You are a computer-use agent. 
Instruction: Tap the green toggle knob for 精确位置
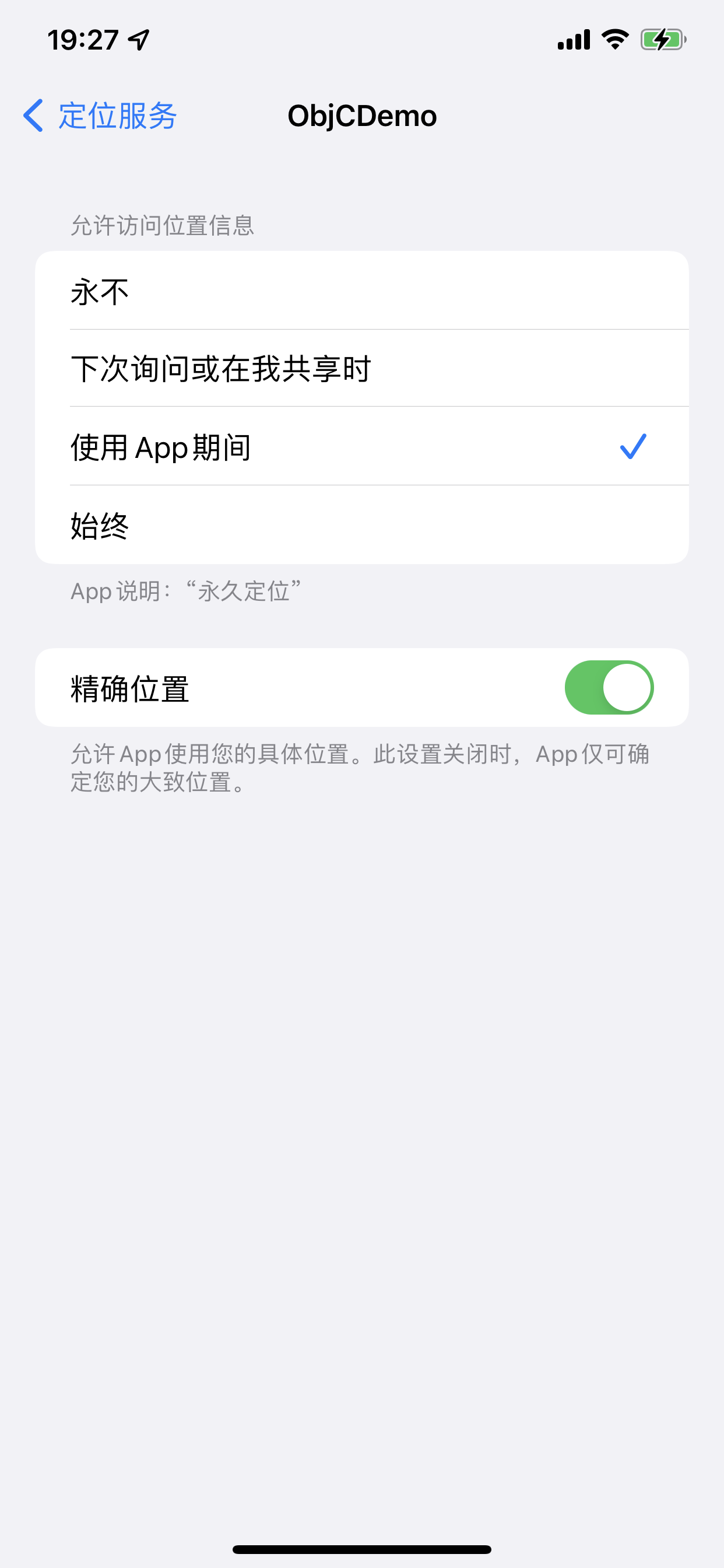(628, 687)
